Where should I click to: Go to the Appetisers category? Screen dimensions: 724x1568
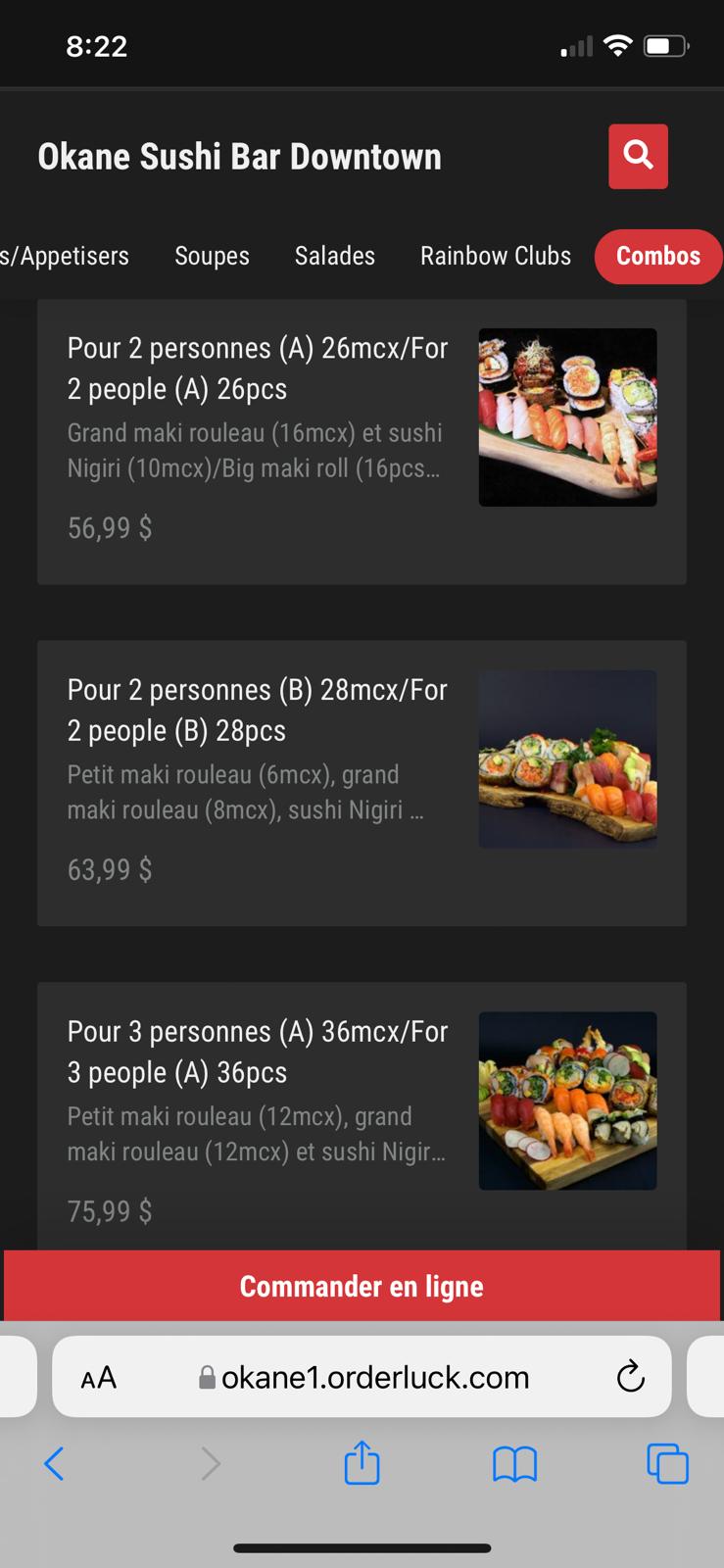coord(65,256)
